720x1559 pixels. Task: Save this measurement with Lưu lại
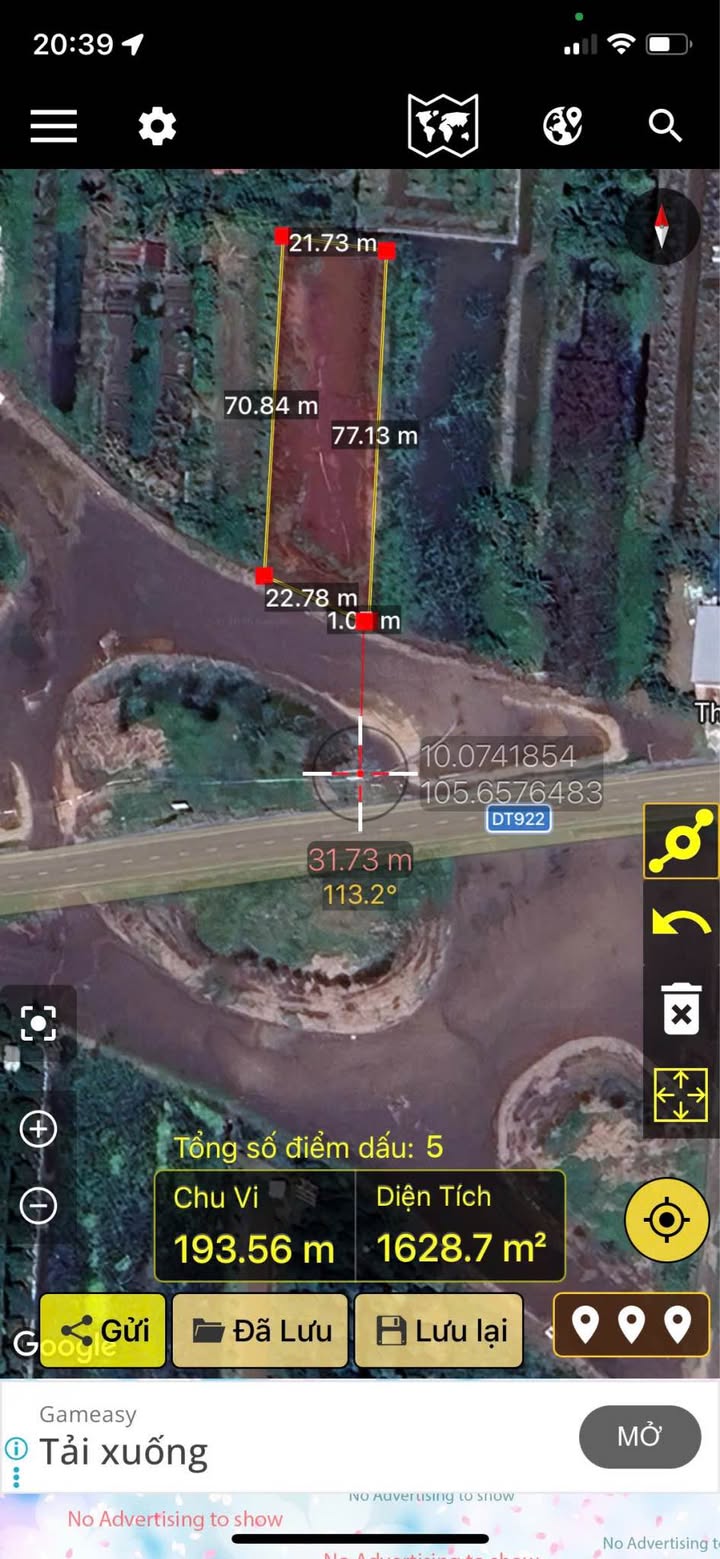click(439, 1331)
